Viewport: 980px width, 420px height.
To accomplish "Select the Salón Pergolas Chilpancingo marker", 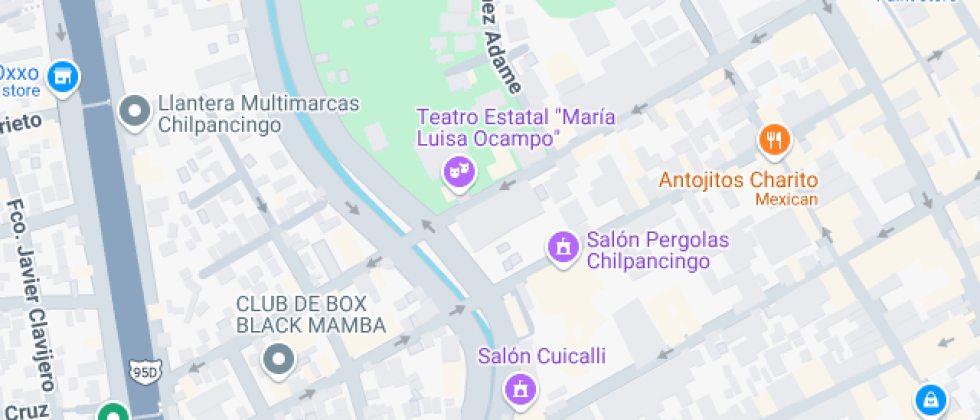I will tap(563, 247).
